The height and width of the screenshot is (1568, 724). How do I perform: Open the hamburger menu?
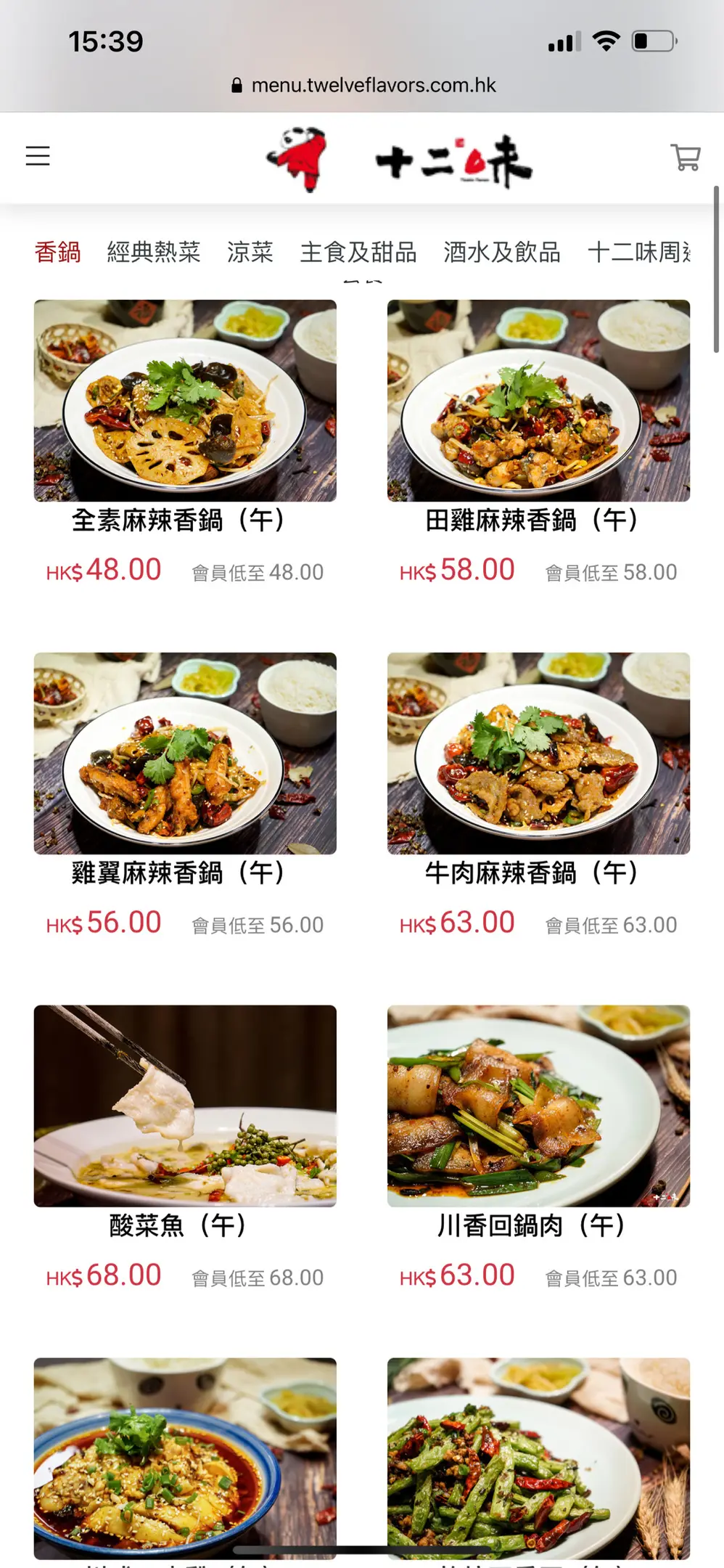(x=38, y=156)
